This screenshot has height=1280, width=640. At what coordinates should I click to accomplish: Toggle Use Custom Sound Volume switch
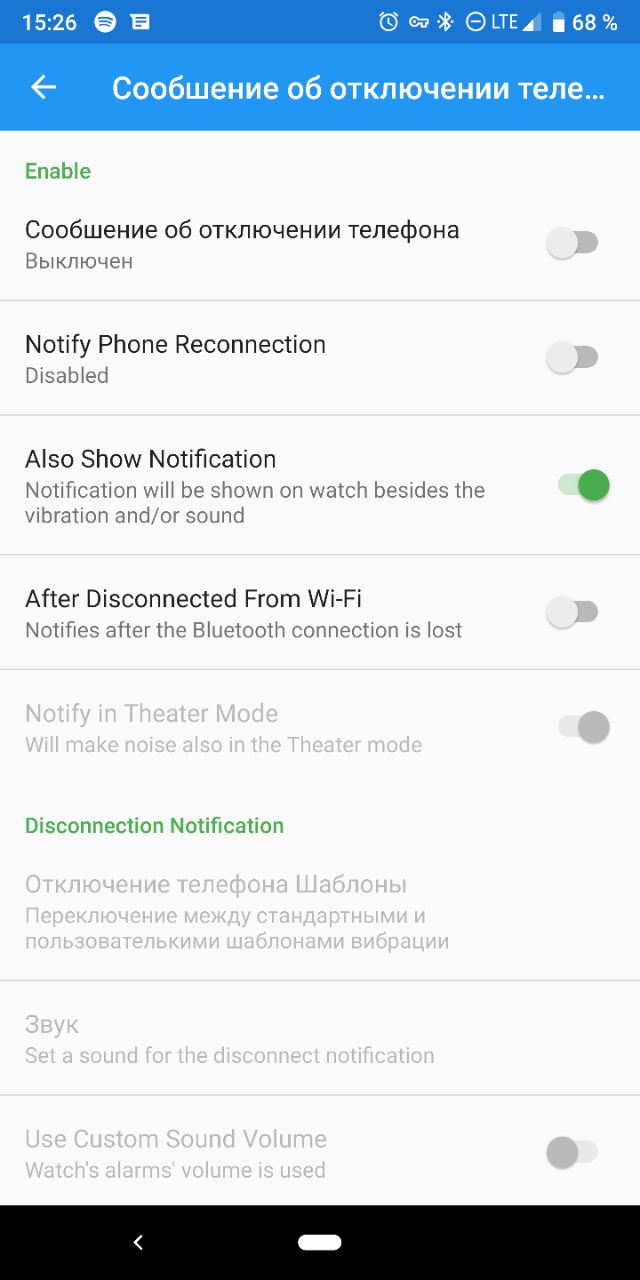[572, 1153]
